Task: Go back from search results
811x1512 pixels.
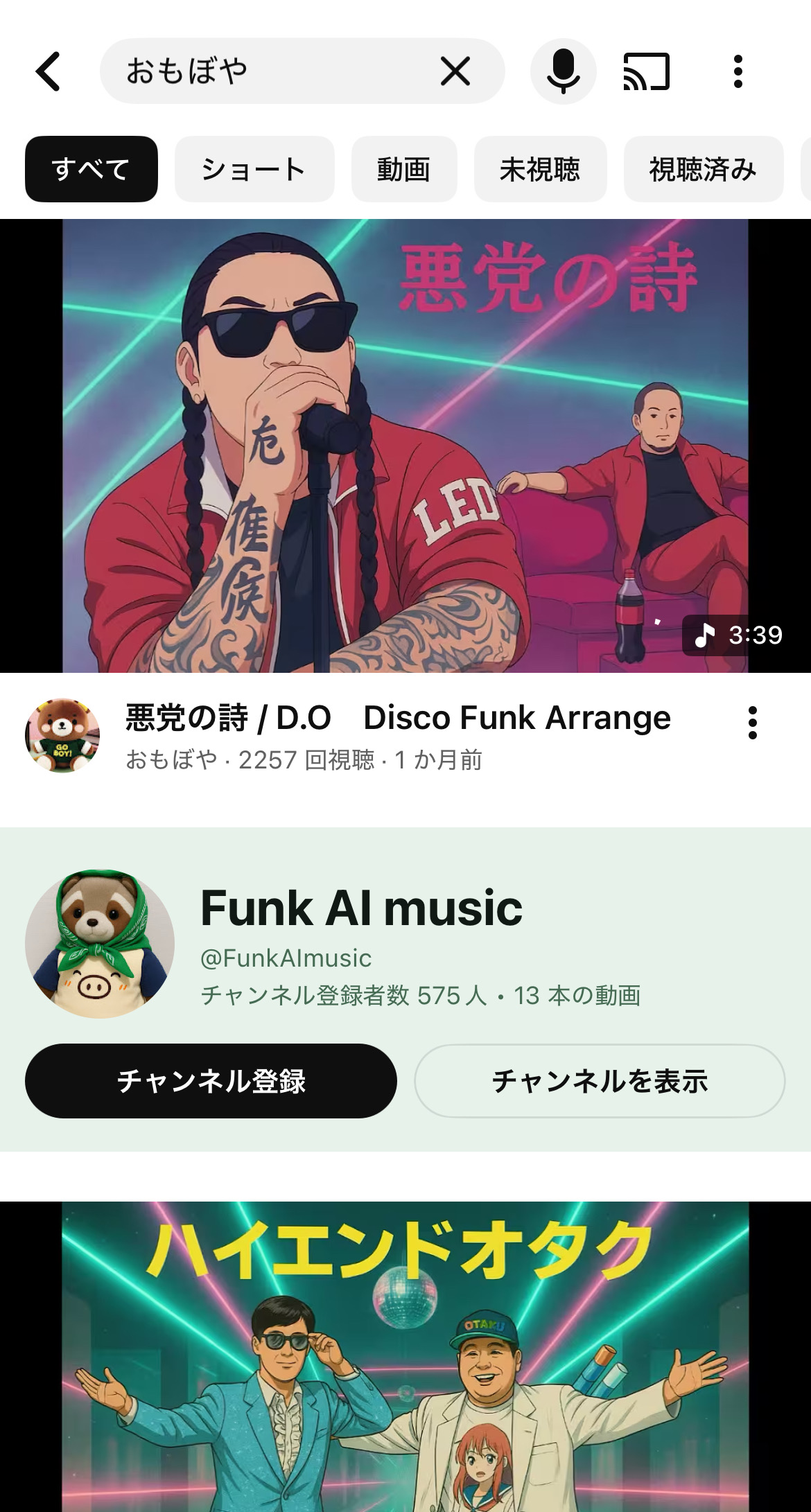Action: (x=49, y=71)
